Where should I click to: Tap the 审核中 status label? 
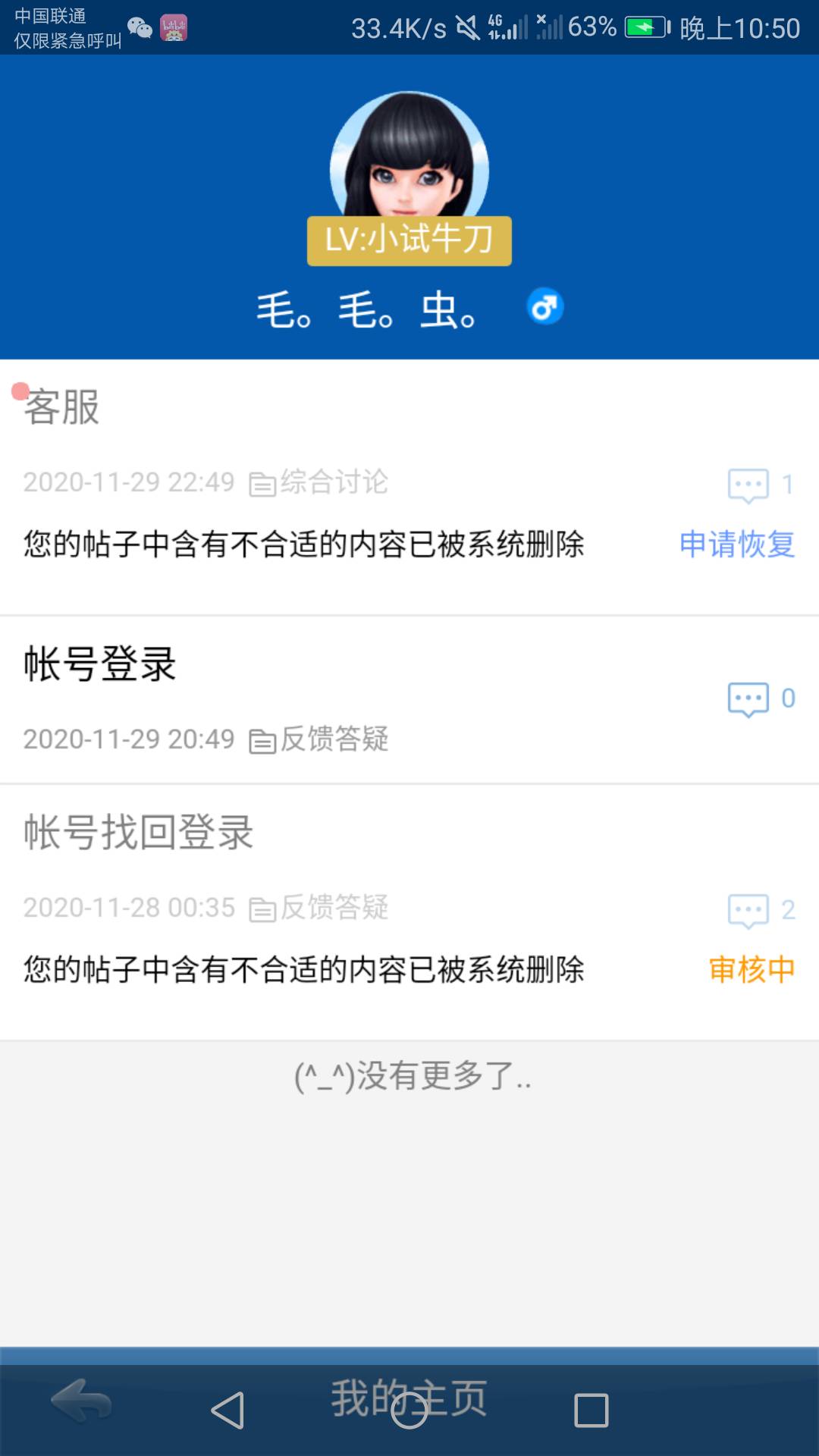[x=751, y=969]
